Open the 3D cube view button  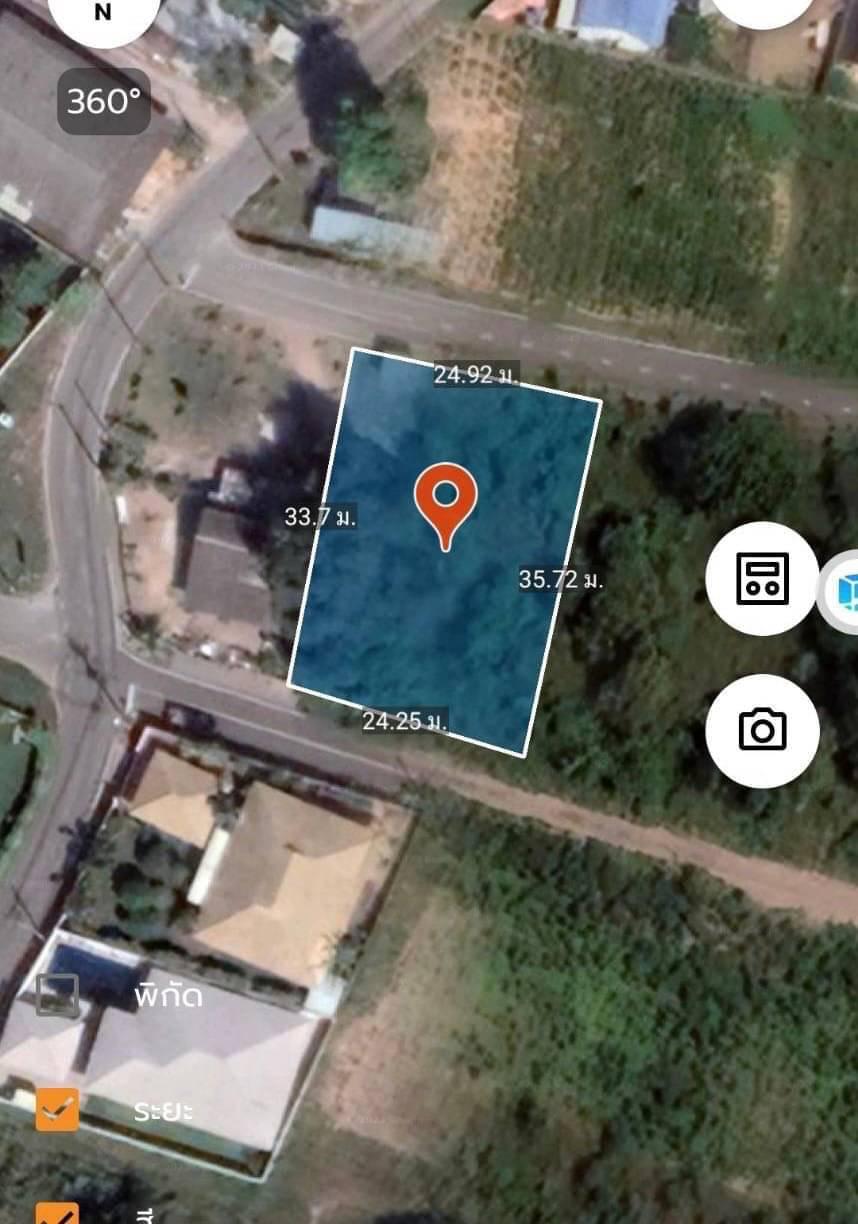(842, 592)
